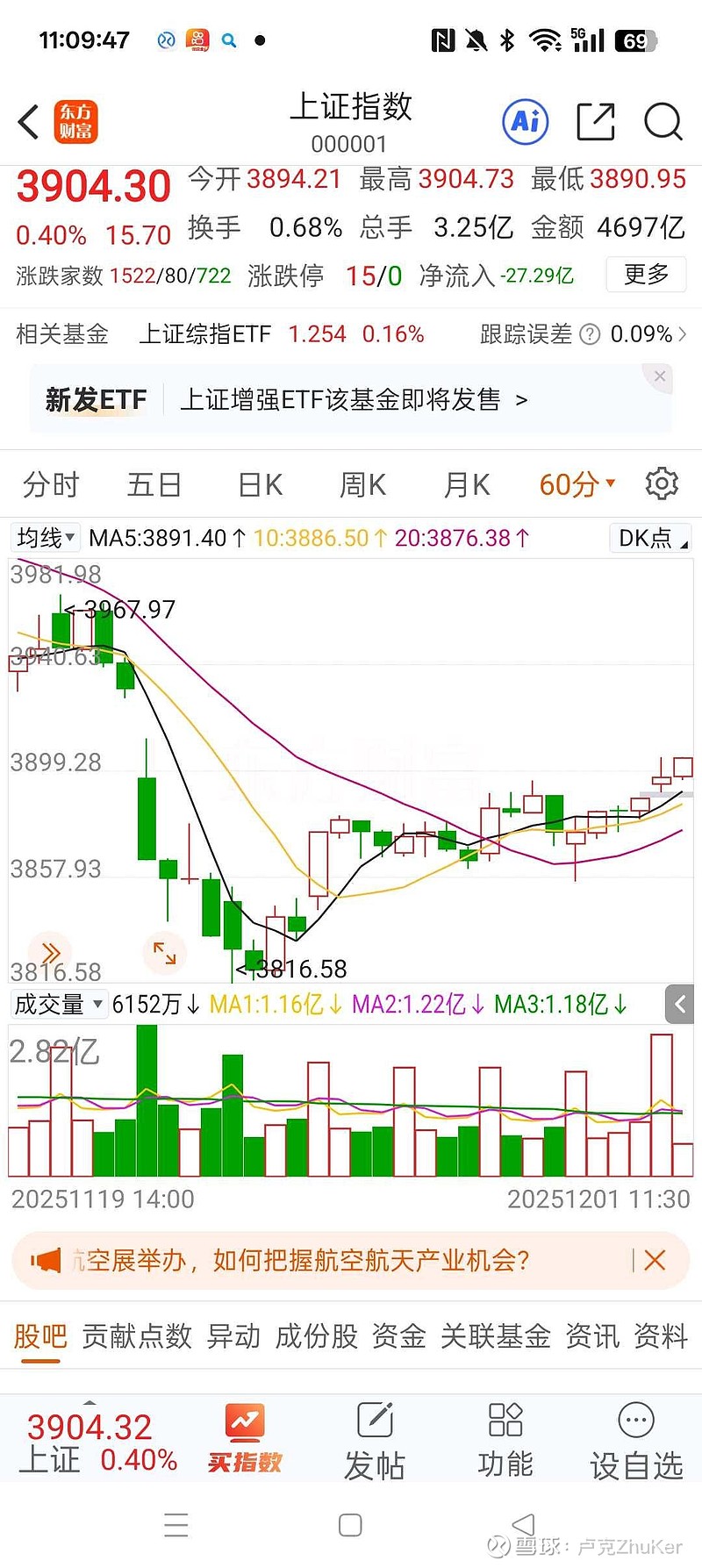Switch to the 日K chart tab
Image resolution: width=702 pixels, height=1568 pixels.
click(260, 484)
